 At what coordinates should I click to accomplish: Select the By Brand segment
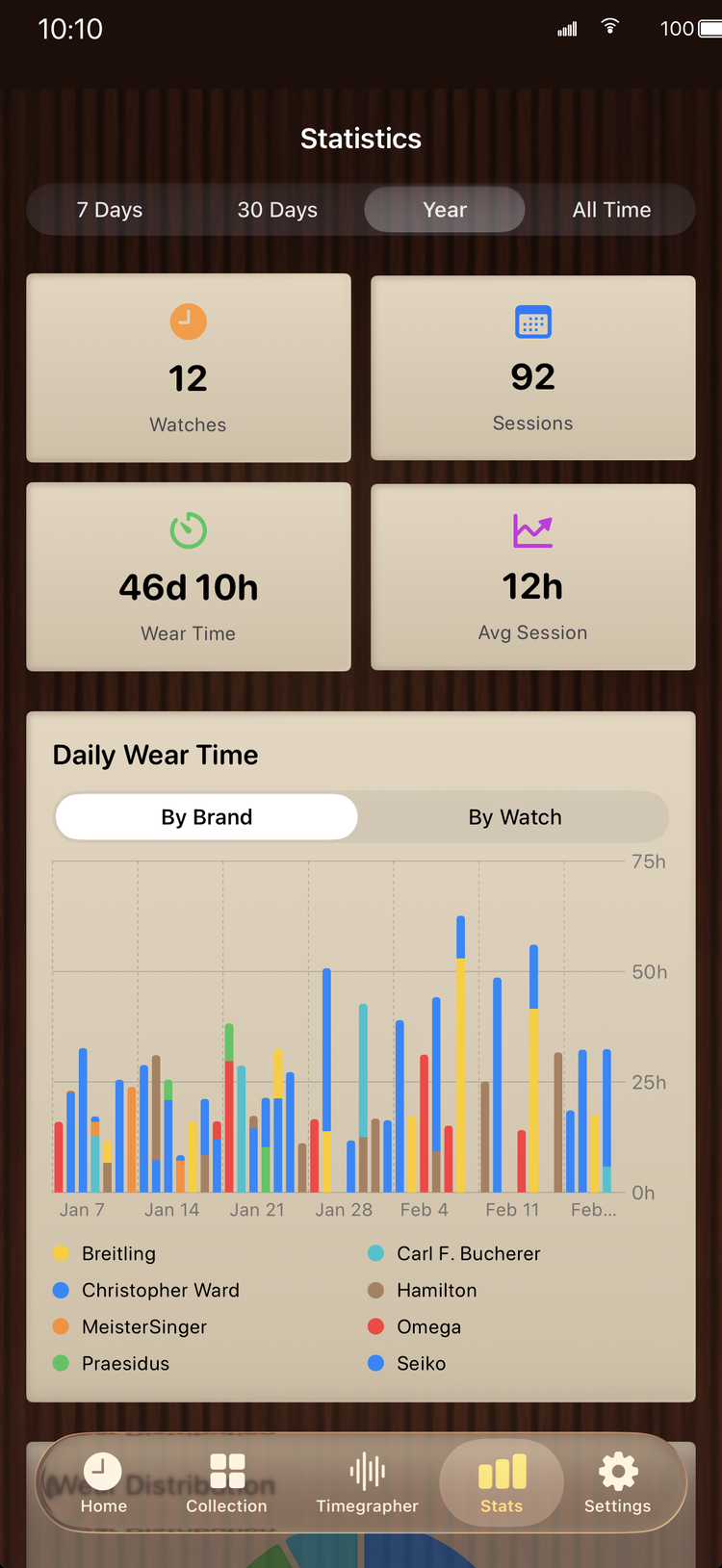[206, 816]
